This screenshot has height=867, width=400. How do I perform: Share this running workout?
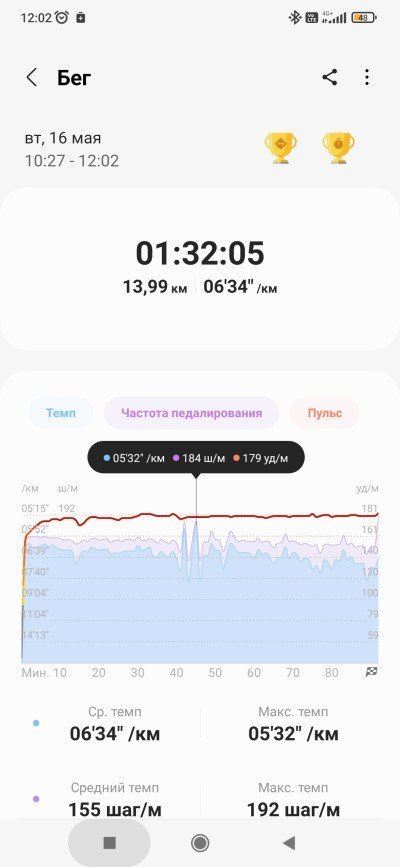pyautogui.click(x=330, y=77)
